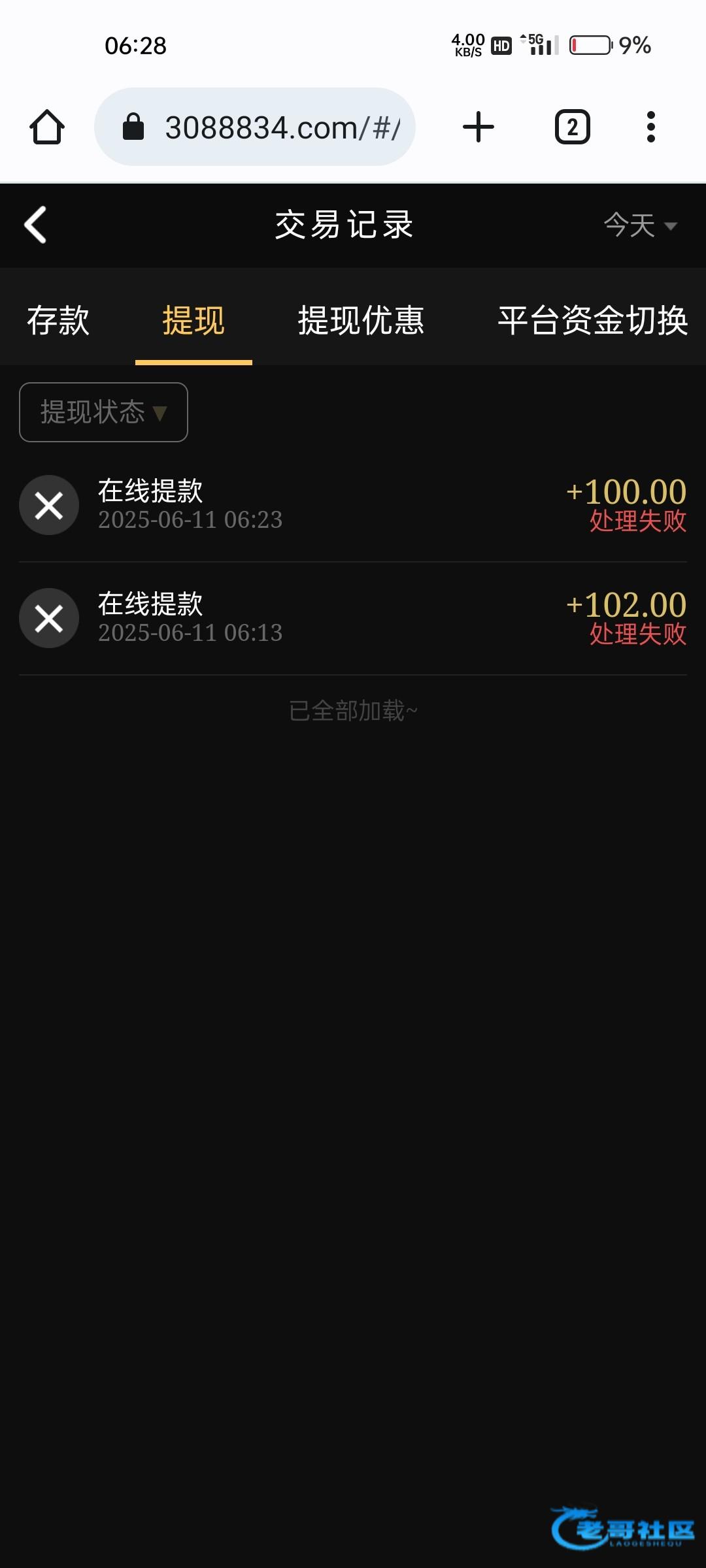
Task: Open a new browser tab
Action: pos(479,127)
